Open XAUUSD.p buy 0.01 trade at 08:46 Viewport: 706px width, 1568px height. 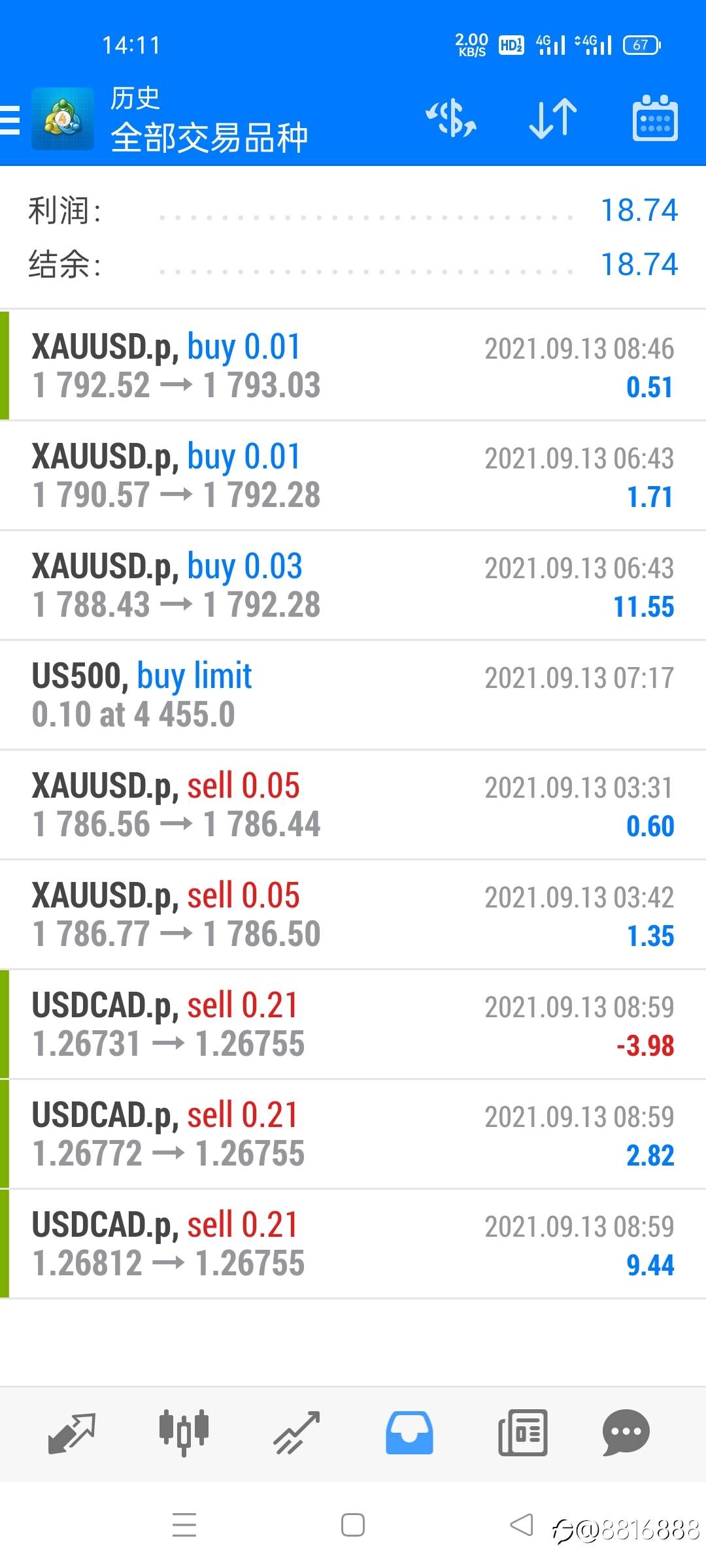click(x=353, y=366)
